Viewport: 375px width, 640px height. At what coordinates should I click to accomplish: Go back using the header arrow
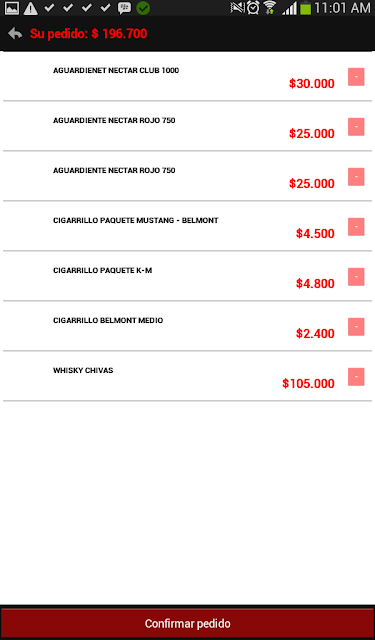coord(15,33)
